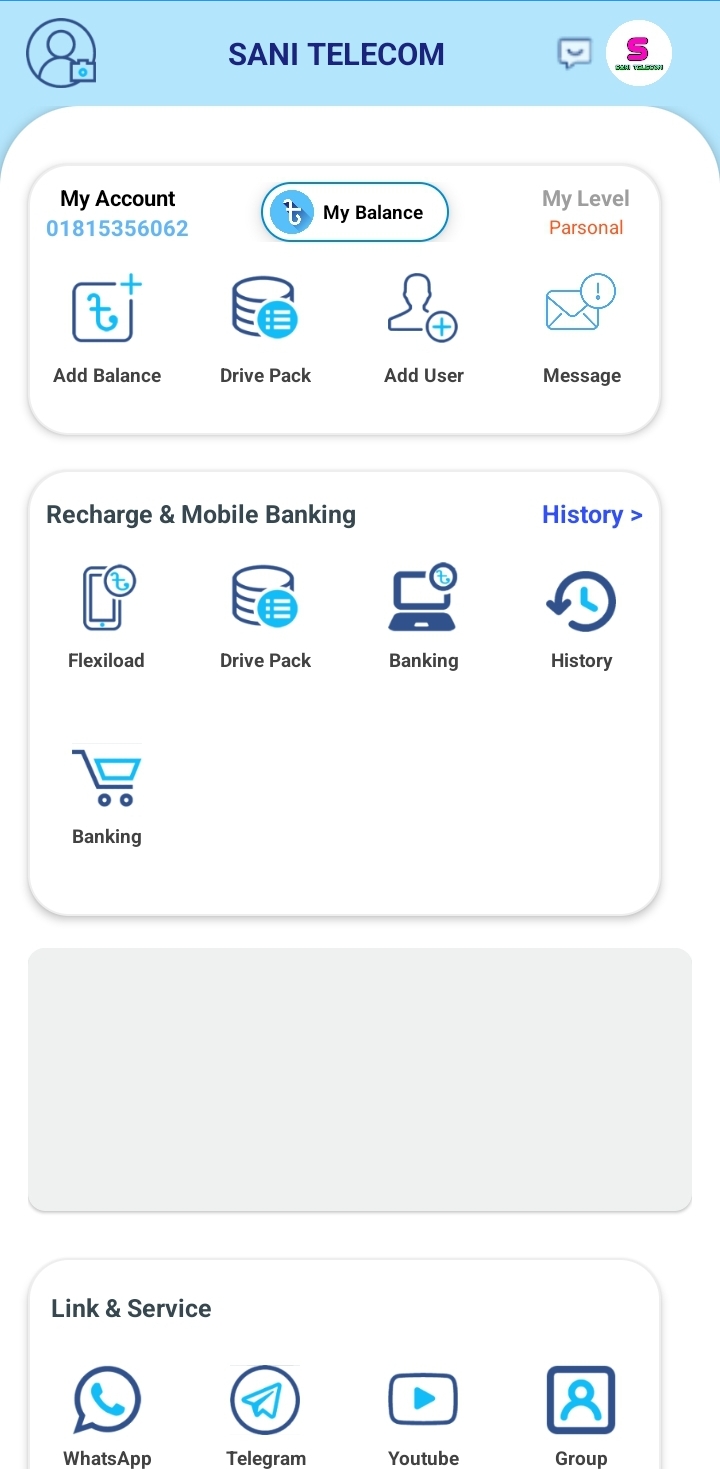720x1469 pixels.
Task: Tap the Sani Telecom logo avatar
Action: [639, 53]
